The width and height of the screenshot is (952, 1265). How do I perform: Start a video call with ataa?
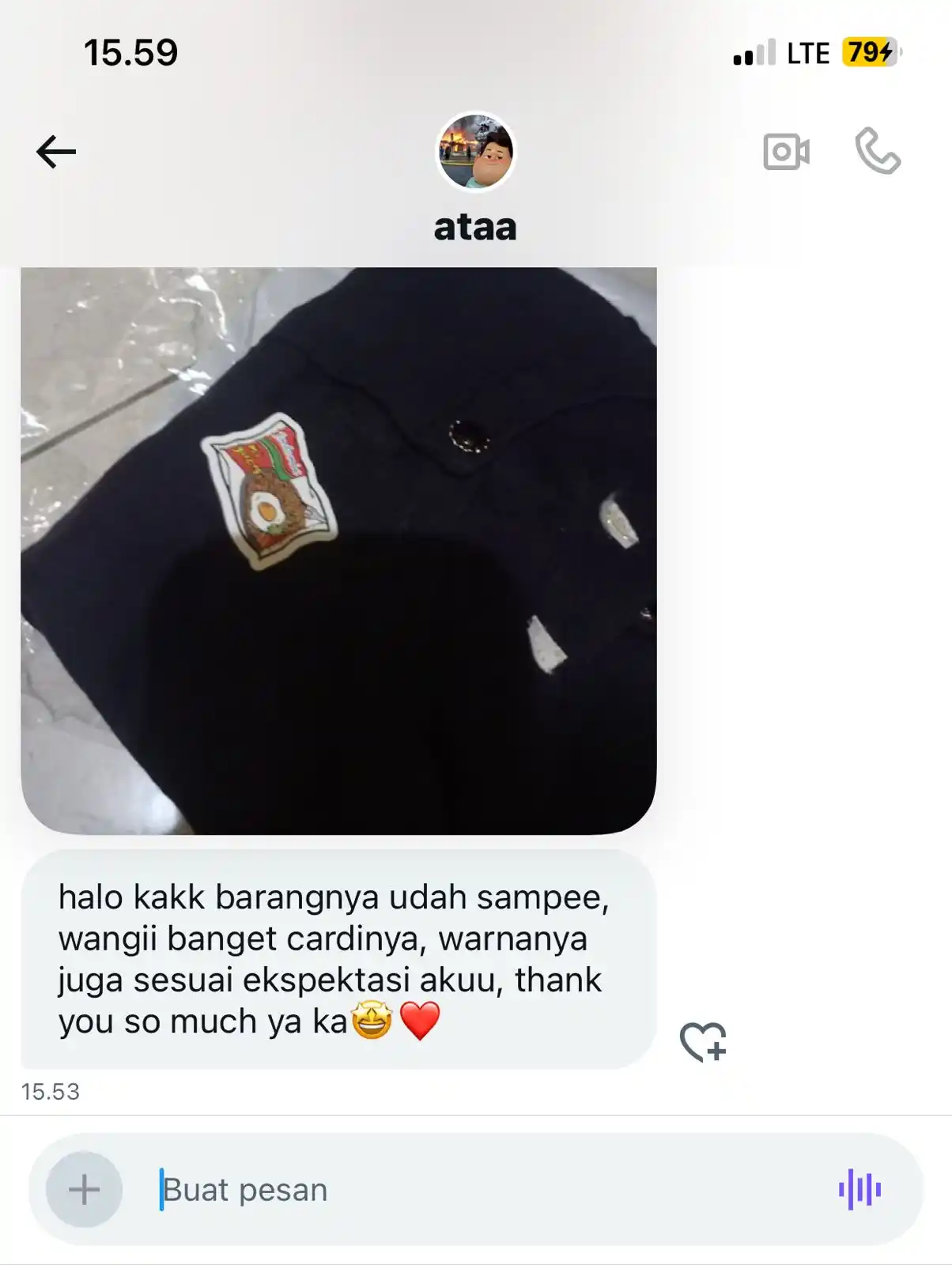[x=786, y=152]
